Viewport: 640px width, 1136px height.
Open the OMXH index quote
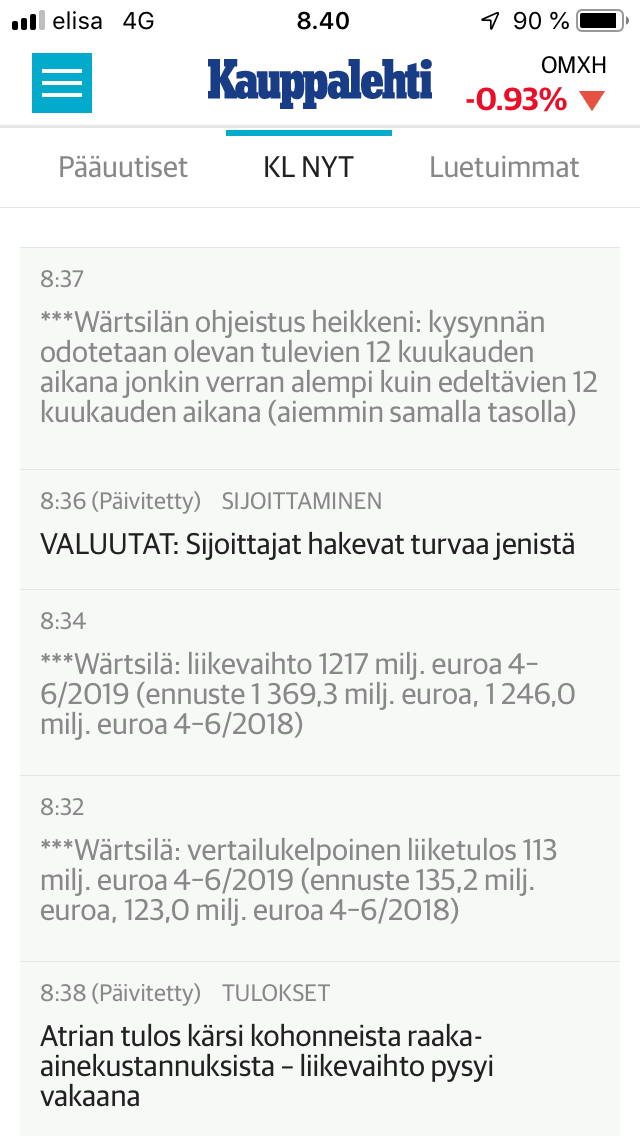click(538, 84)
